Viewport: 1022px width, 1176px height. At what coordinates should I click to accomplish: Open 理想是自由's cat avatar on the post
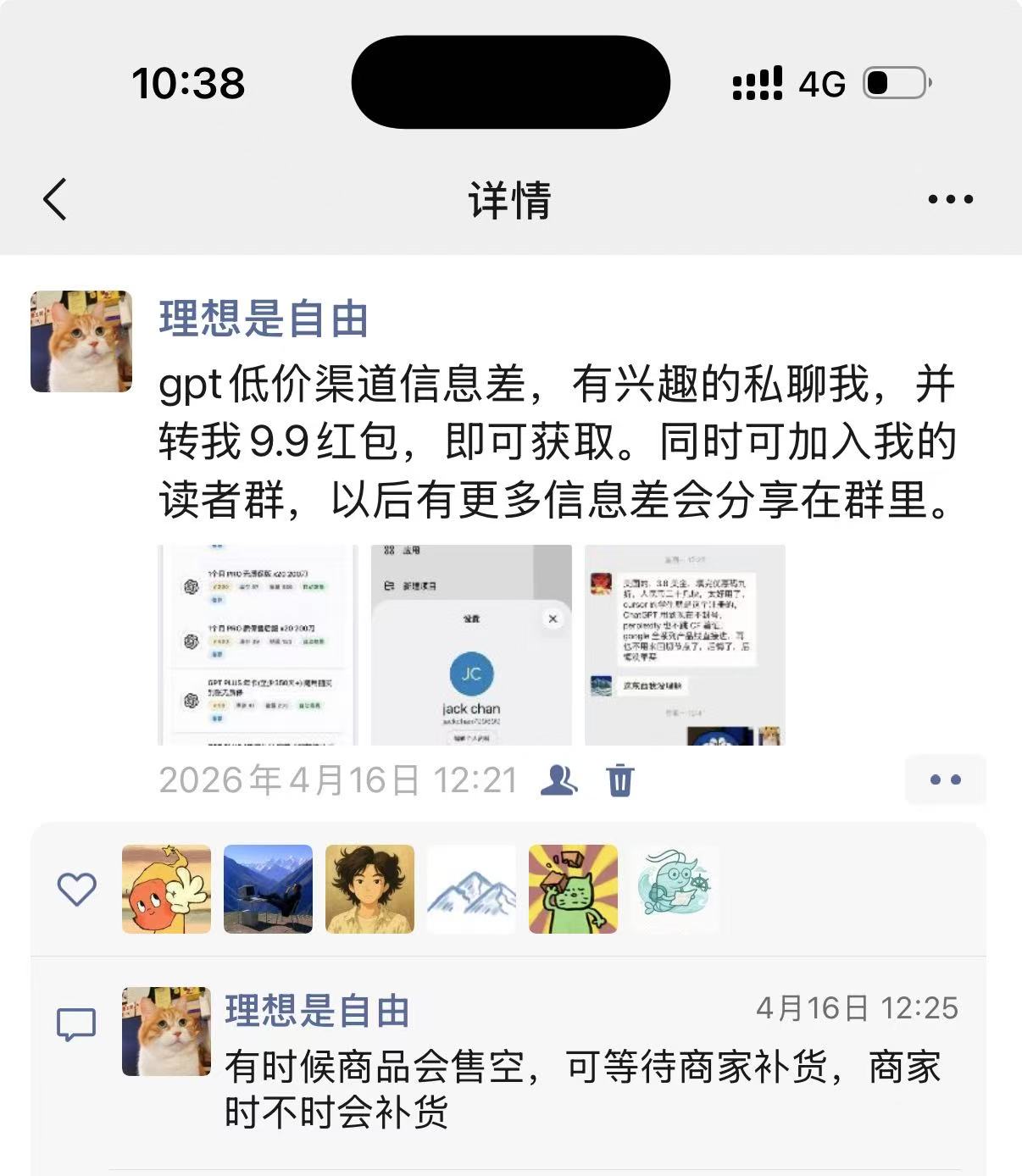click(x=81, y=341)
